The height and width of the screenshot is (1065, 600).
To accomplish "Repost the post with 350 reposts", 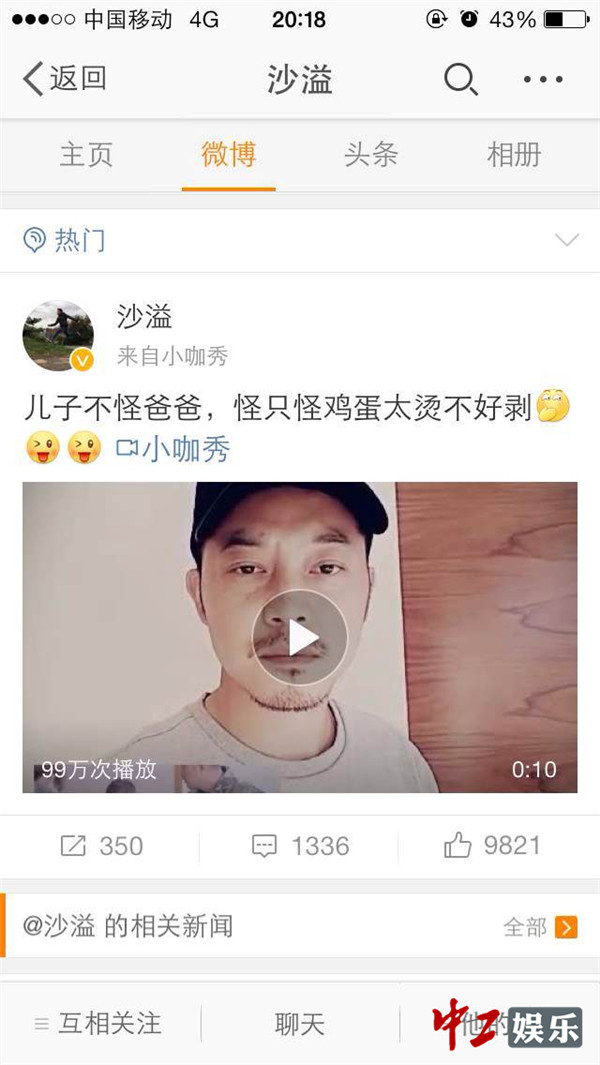I will pyautogui.click(x=101, y=846).
